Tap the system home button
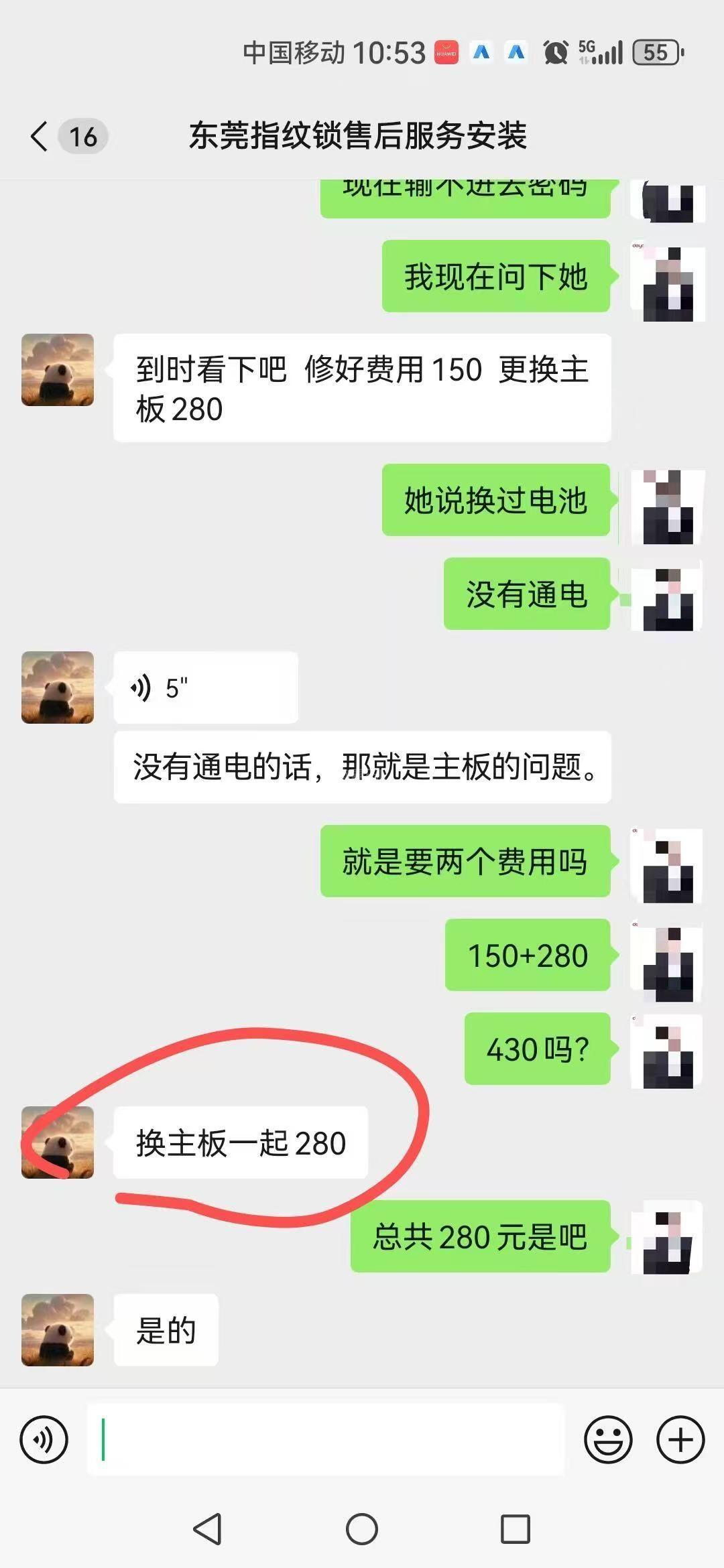This screenshot has width=724, height=1568. (x=362, y=1530)
